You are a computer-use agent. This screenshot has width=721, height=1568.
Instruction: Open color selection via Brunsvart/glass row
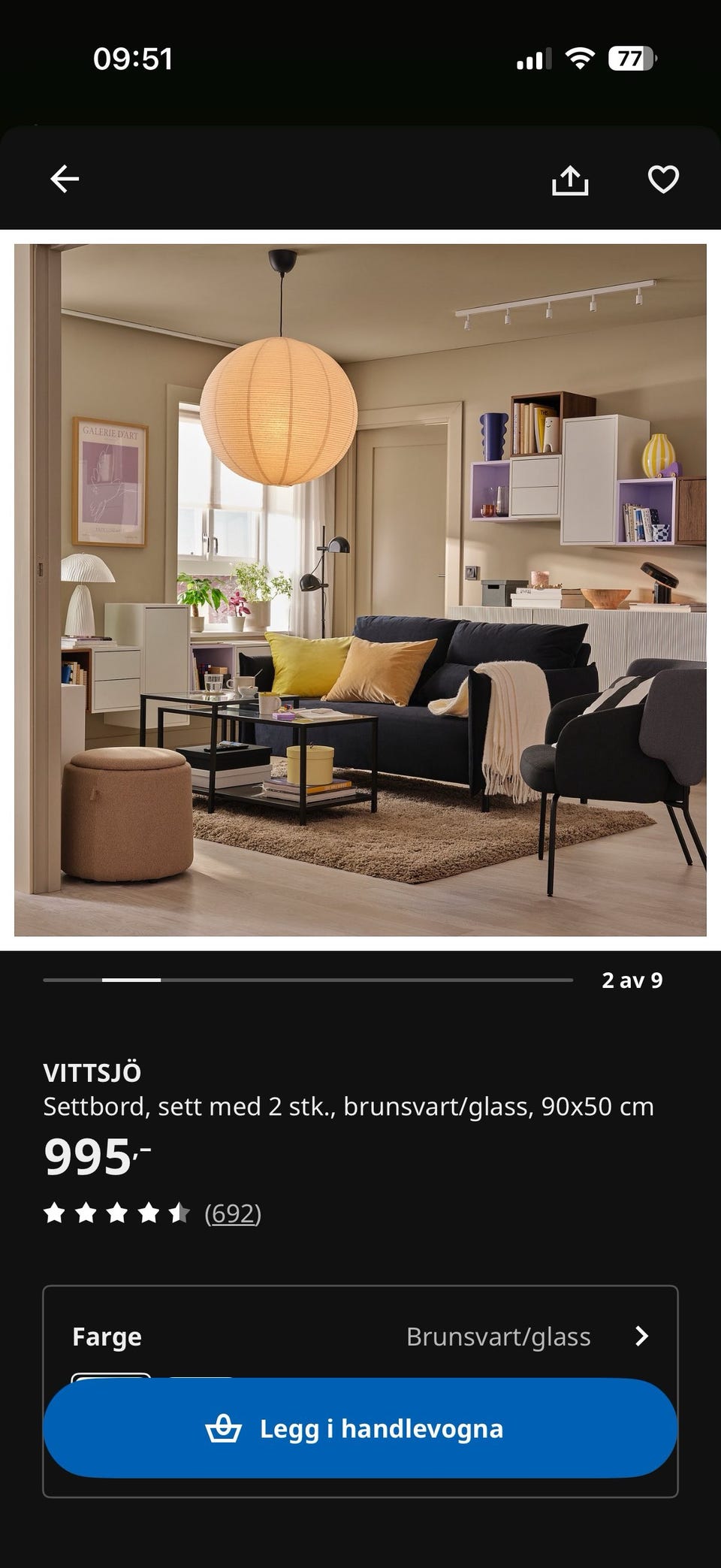(498, 1336)
